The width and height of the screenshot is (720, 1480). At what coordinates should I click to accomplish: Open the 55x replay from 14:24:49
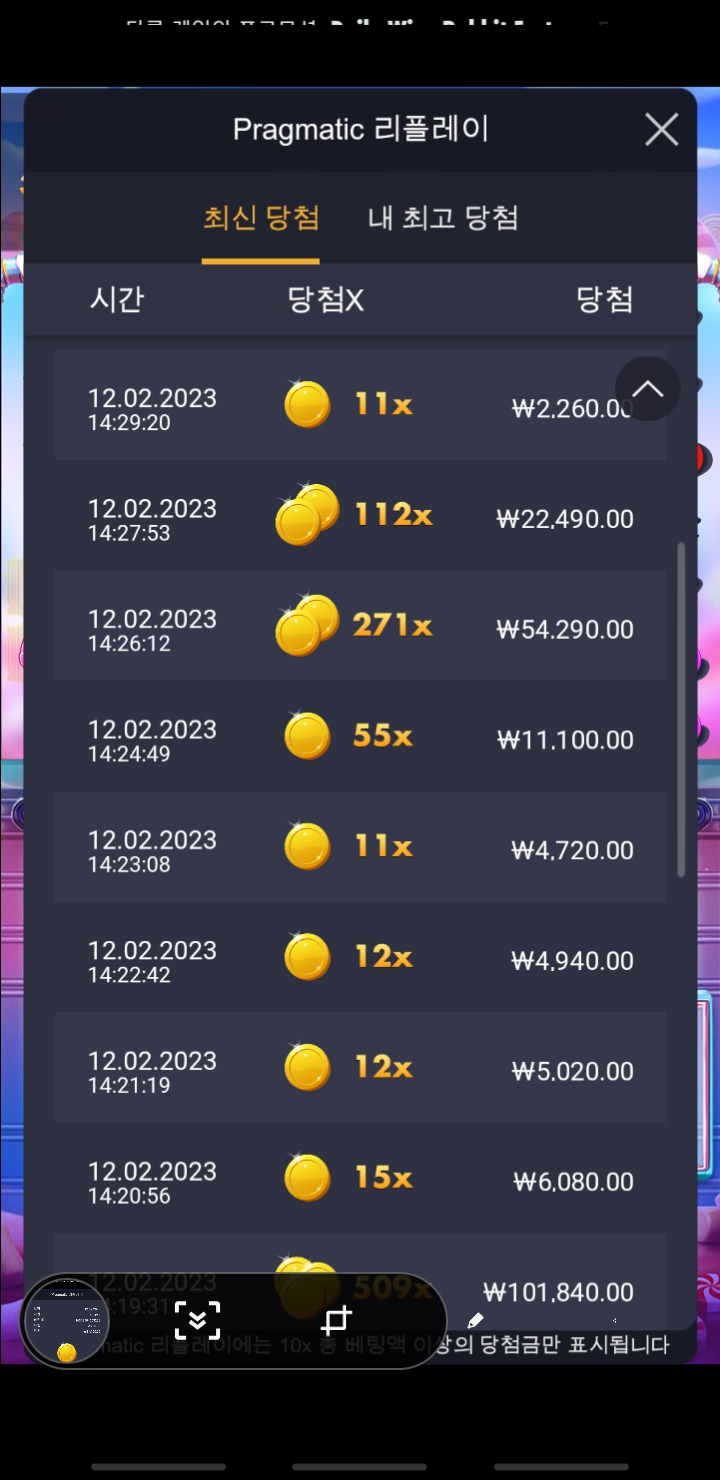pos(360,737)
